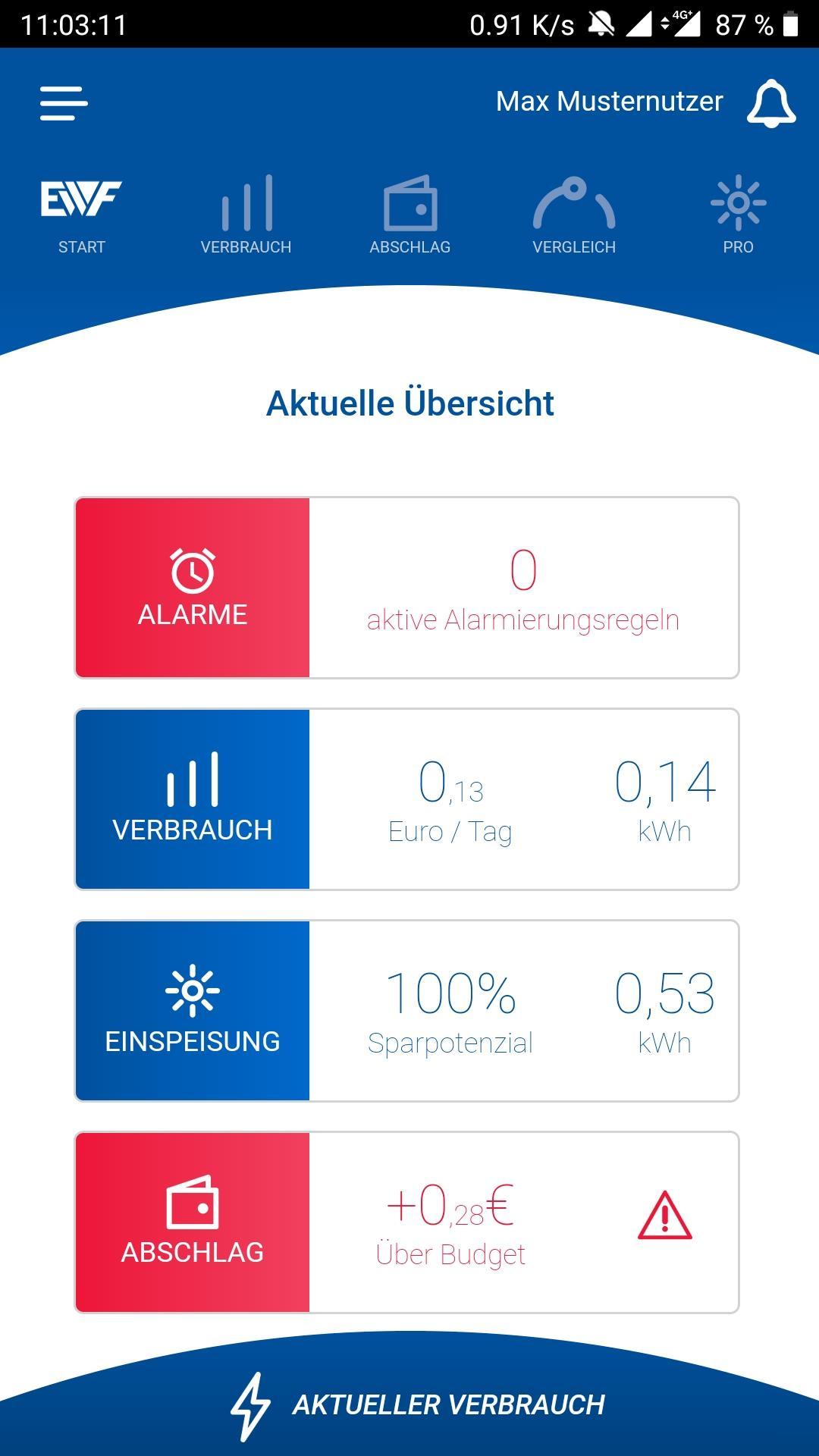Select the VERGLEICH tab

574,216
